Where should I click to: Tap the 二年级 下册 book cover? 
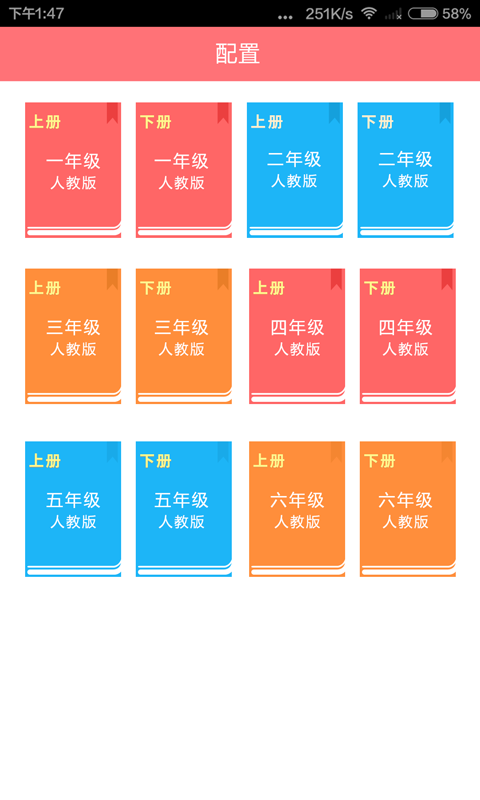click(x=406, y=170)
